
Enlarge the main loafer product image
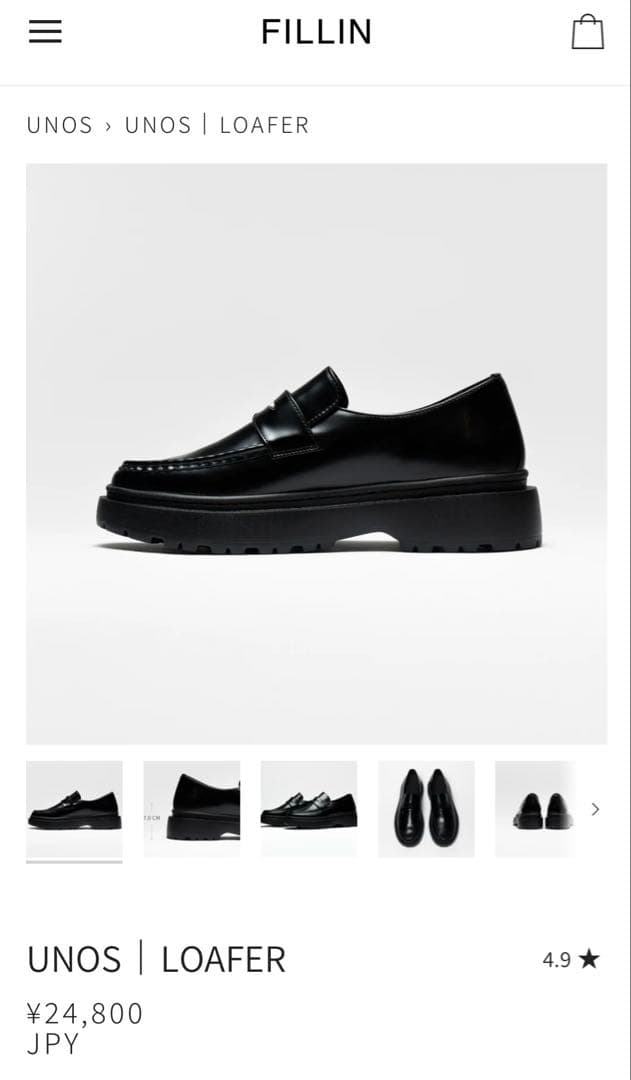(x=316, y=453)
